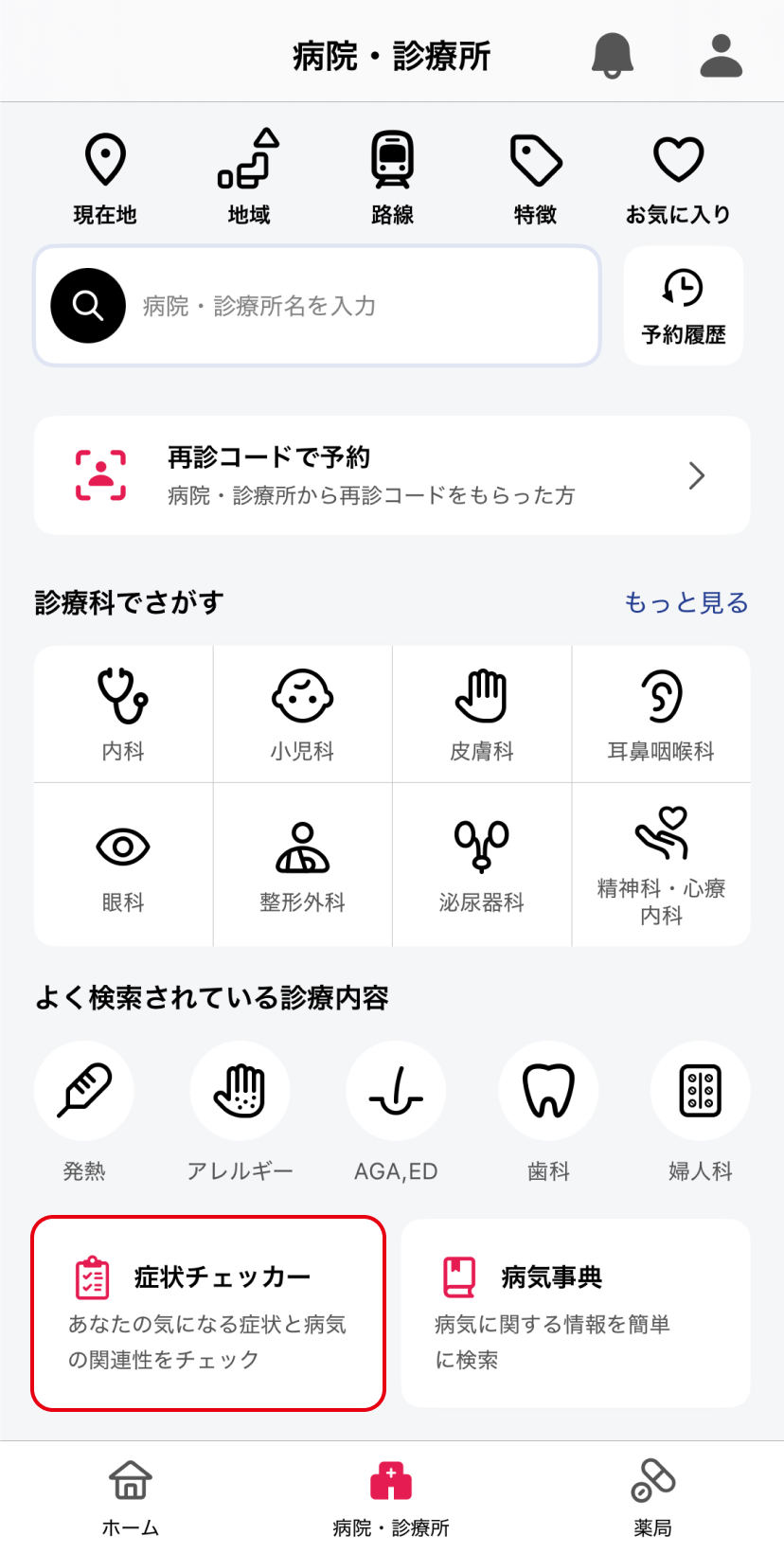Select 精神科・心療内科 department

coord(661,865)
